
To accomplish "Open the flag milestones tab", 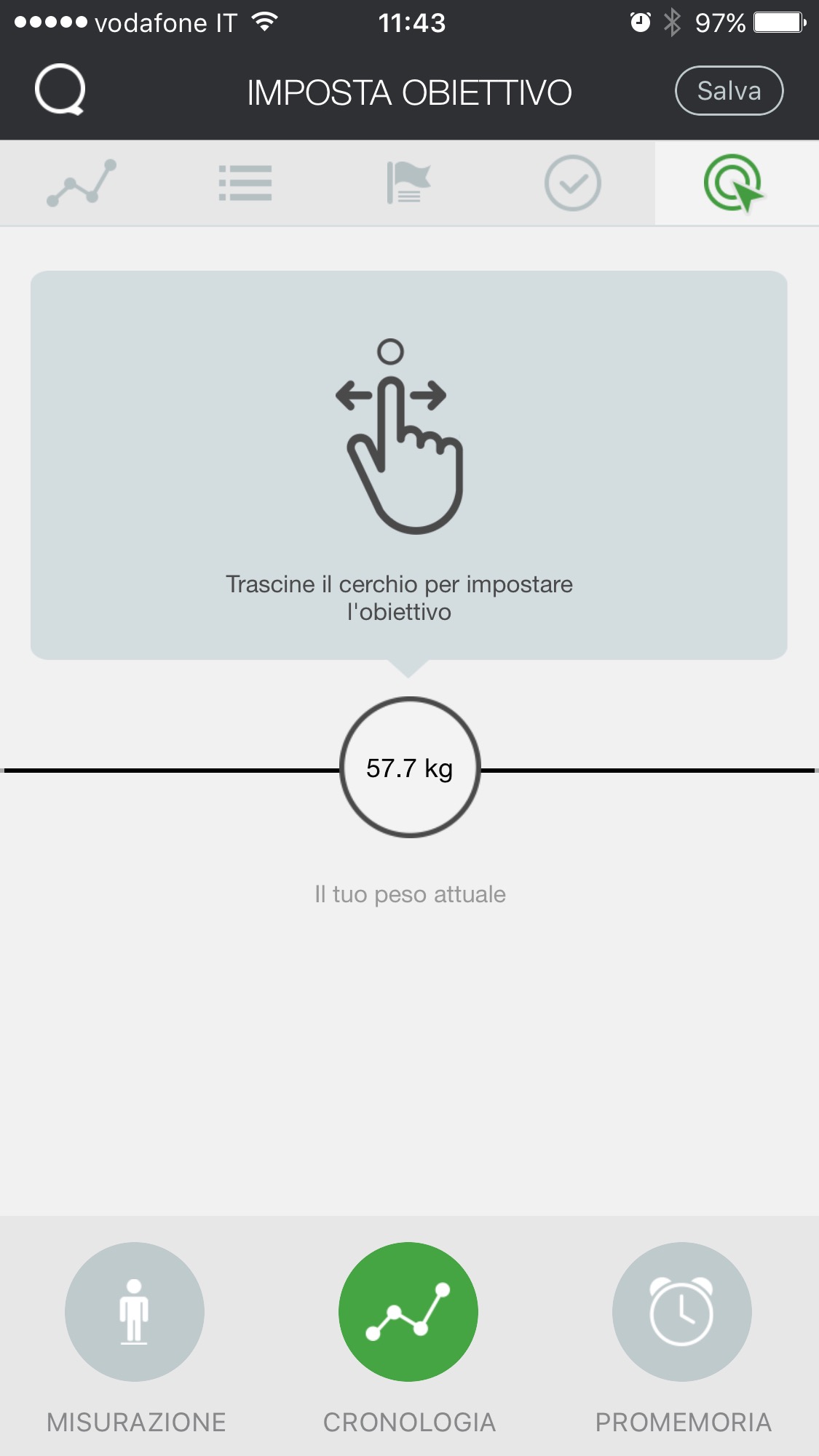I will [408, 183].
